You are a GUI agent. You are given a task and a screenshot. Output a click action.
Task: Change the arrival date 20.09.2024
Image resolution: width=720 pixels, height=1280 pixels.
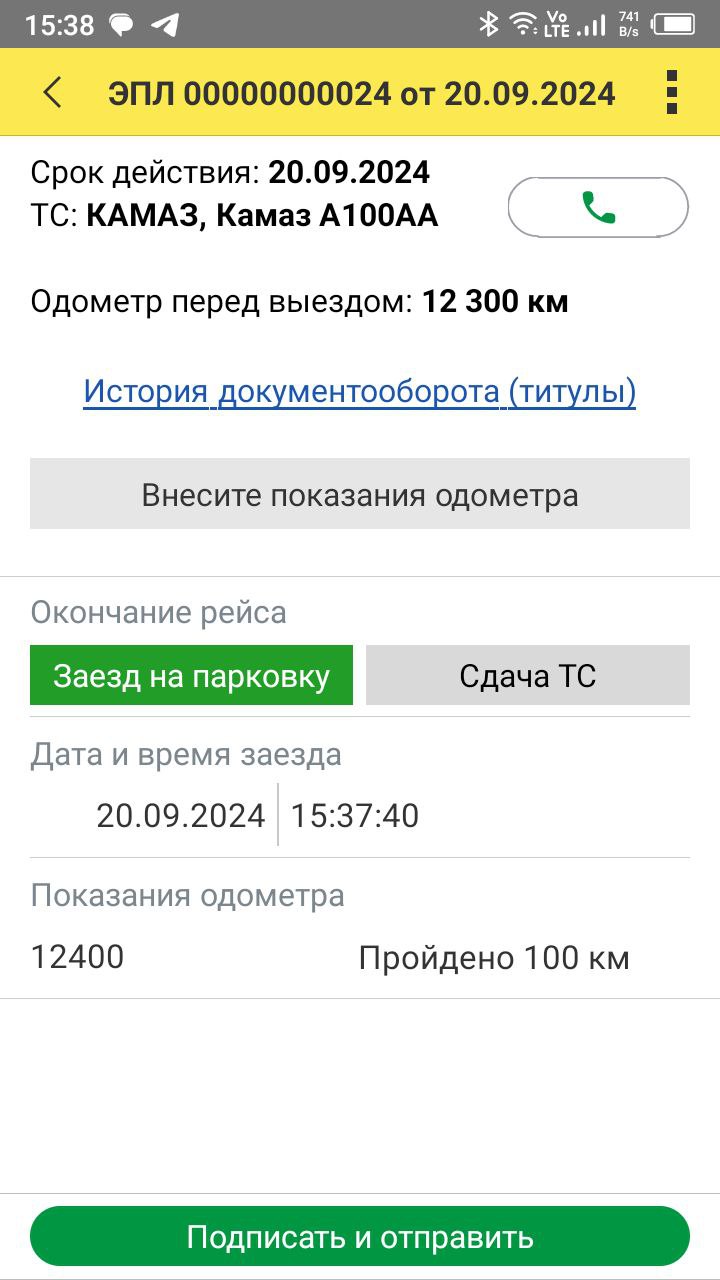[x=180, y=816]
